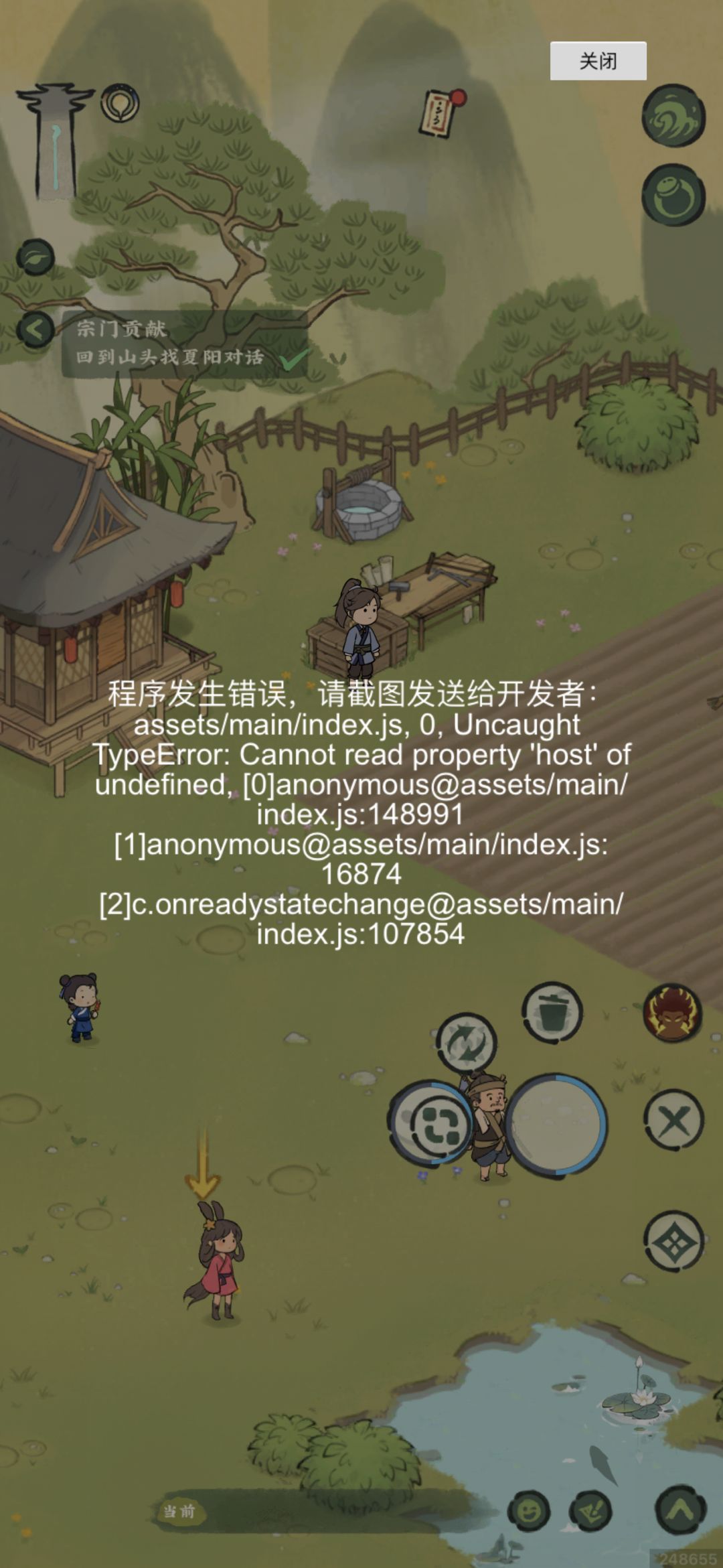Collapse the 宗门贡献 quest panel arrow
The height and width of the screenshot is (1568, 723).
point(35,330)
